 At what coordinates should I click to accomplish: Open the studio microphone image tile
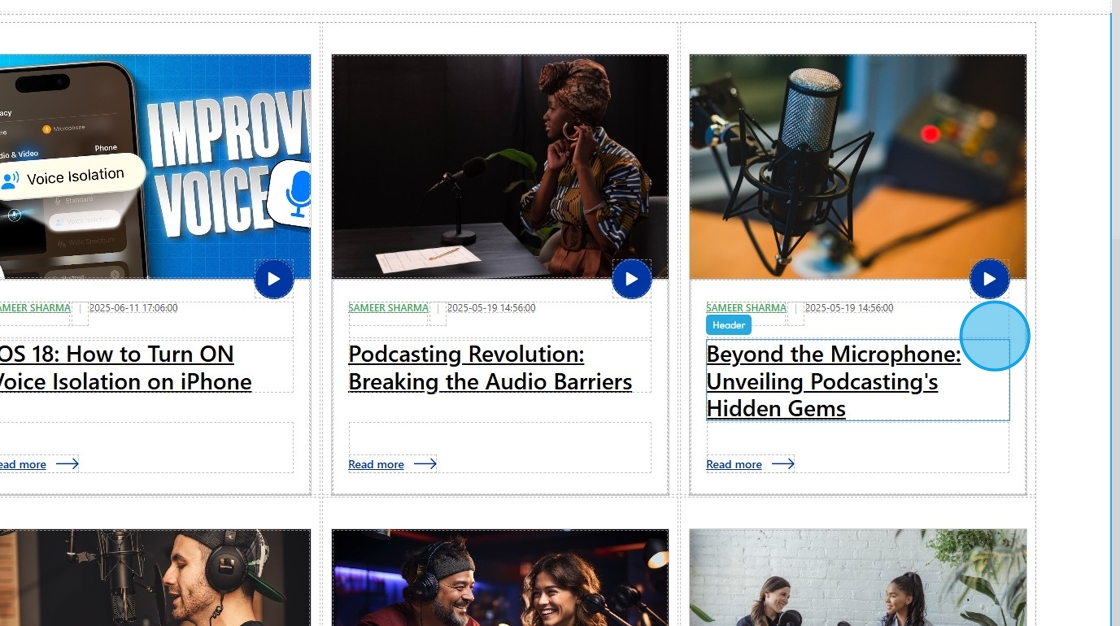coord(857,160)
